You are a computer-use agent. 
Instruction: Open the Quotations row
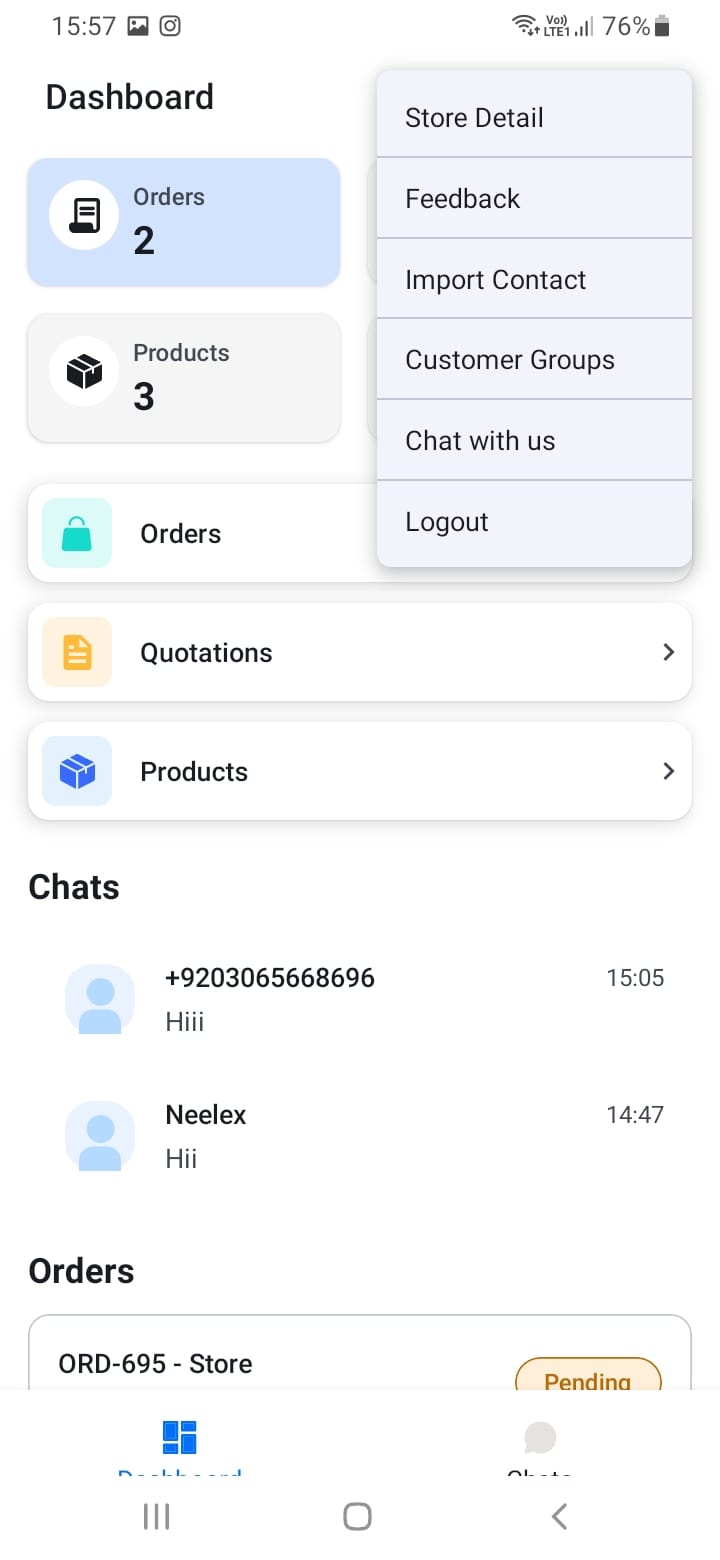tap(360, 652)
